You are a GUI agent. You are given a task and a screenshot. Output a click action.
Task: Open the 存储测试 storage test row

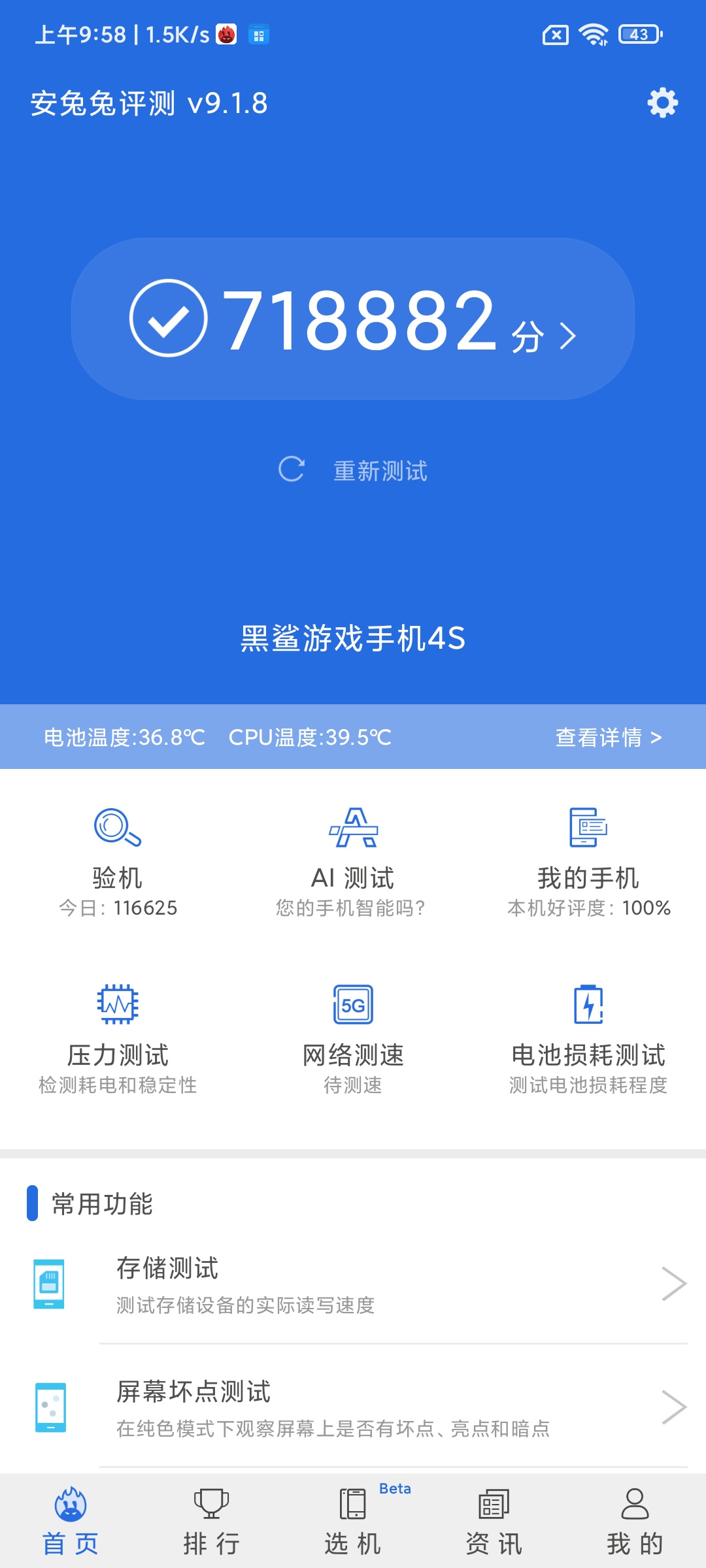point(353,1284)
